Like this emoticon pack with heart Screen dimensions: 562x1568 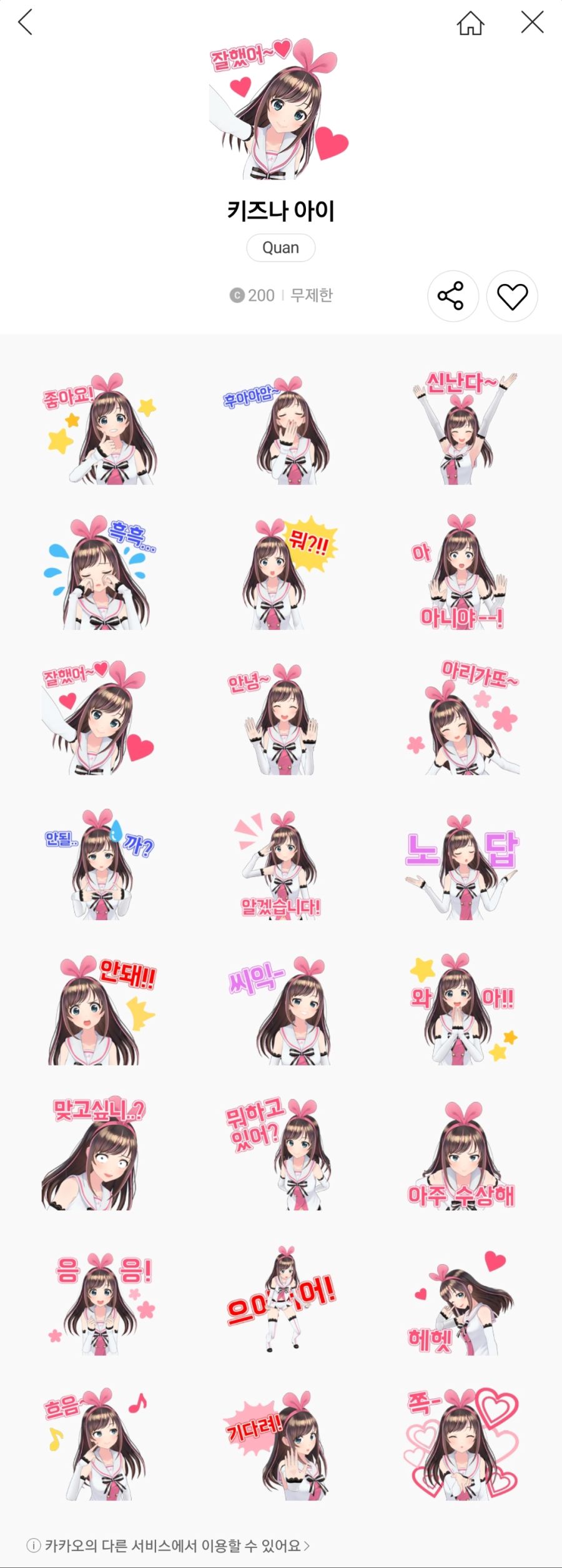(512, 296)
